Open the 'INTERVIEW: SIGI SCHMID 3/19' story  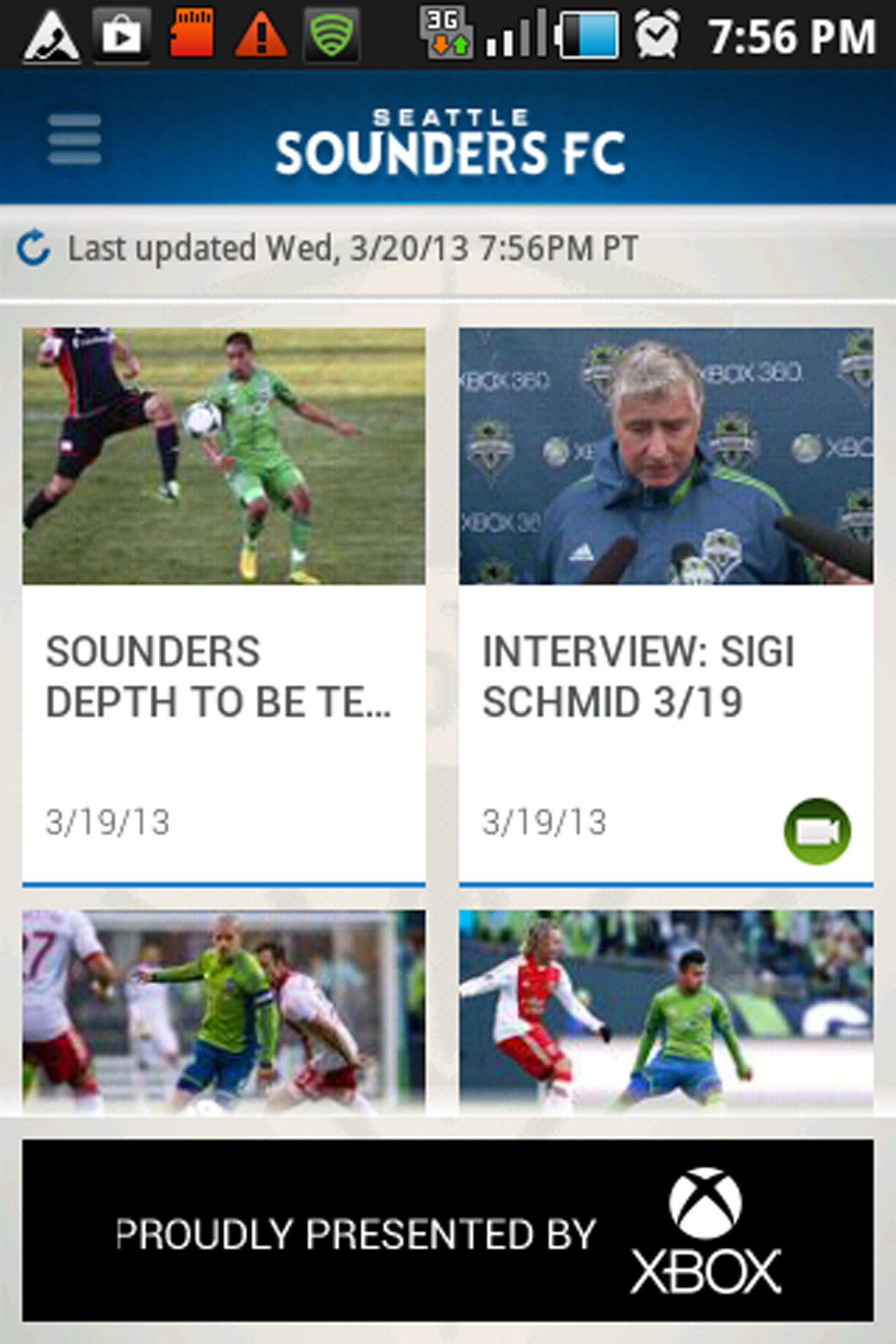640,674
